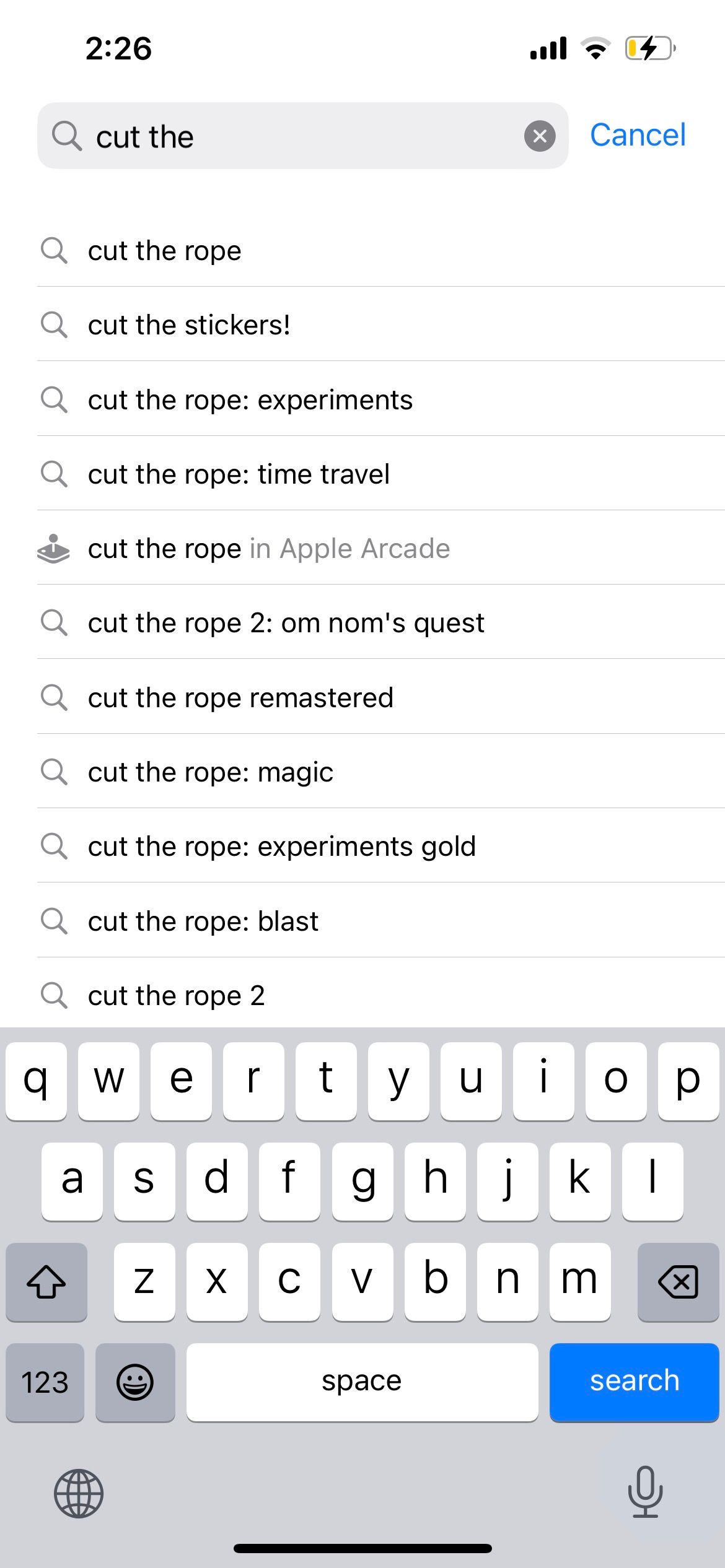
Task: Select "cut the rope in Apple Arcade"
Action: coord(381,548)
